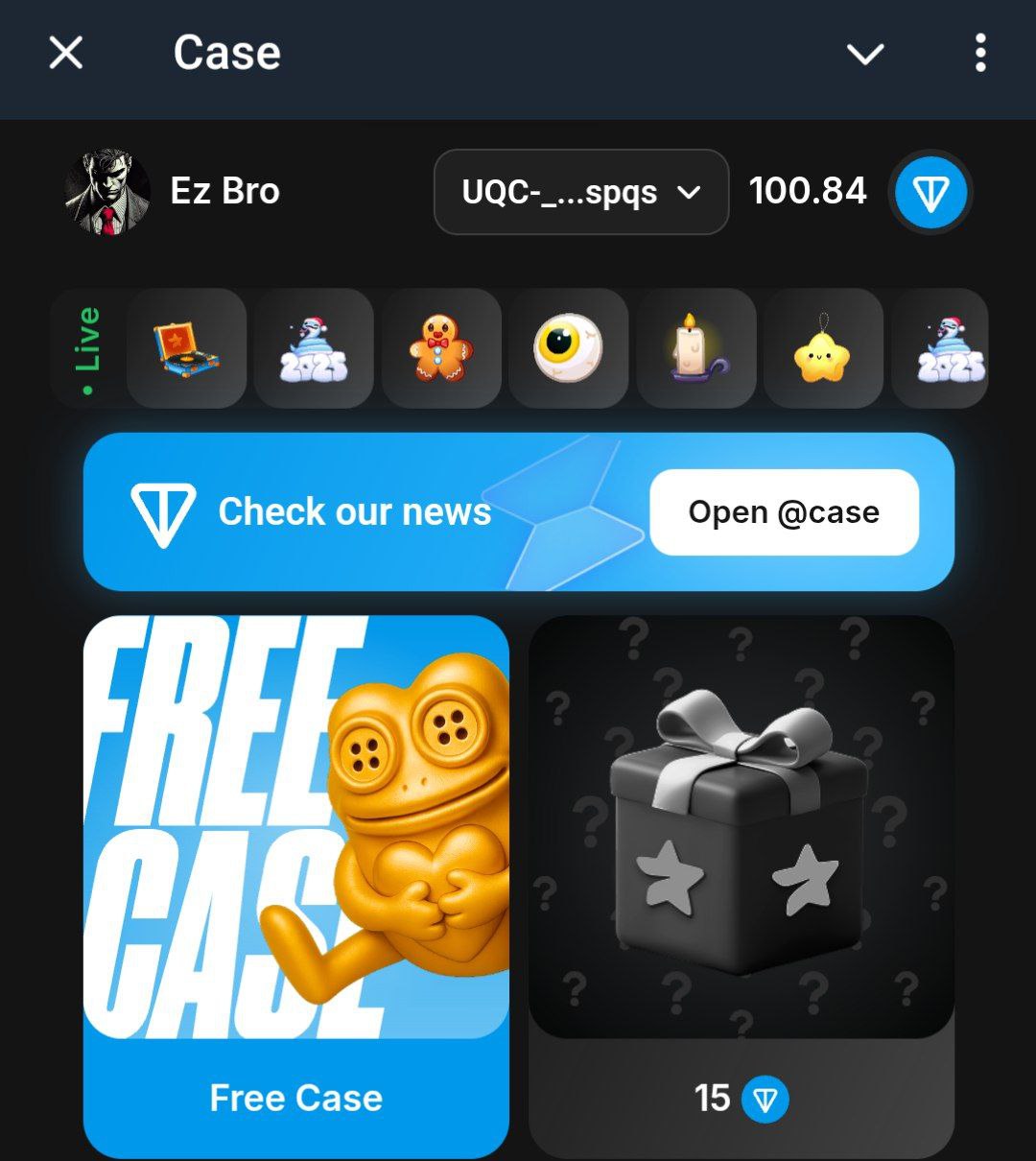Image resolution: width=1036 pixels, height=1161 pixels.
Task: Open Ez Bro profile avatar
Action: [x=107, y=192]
